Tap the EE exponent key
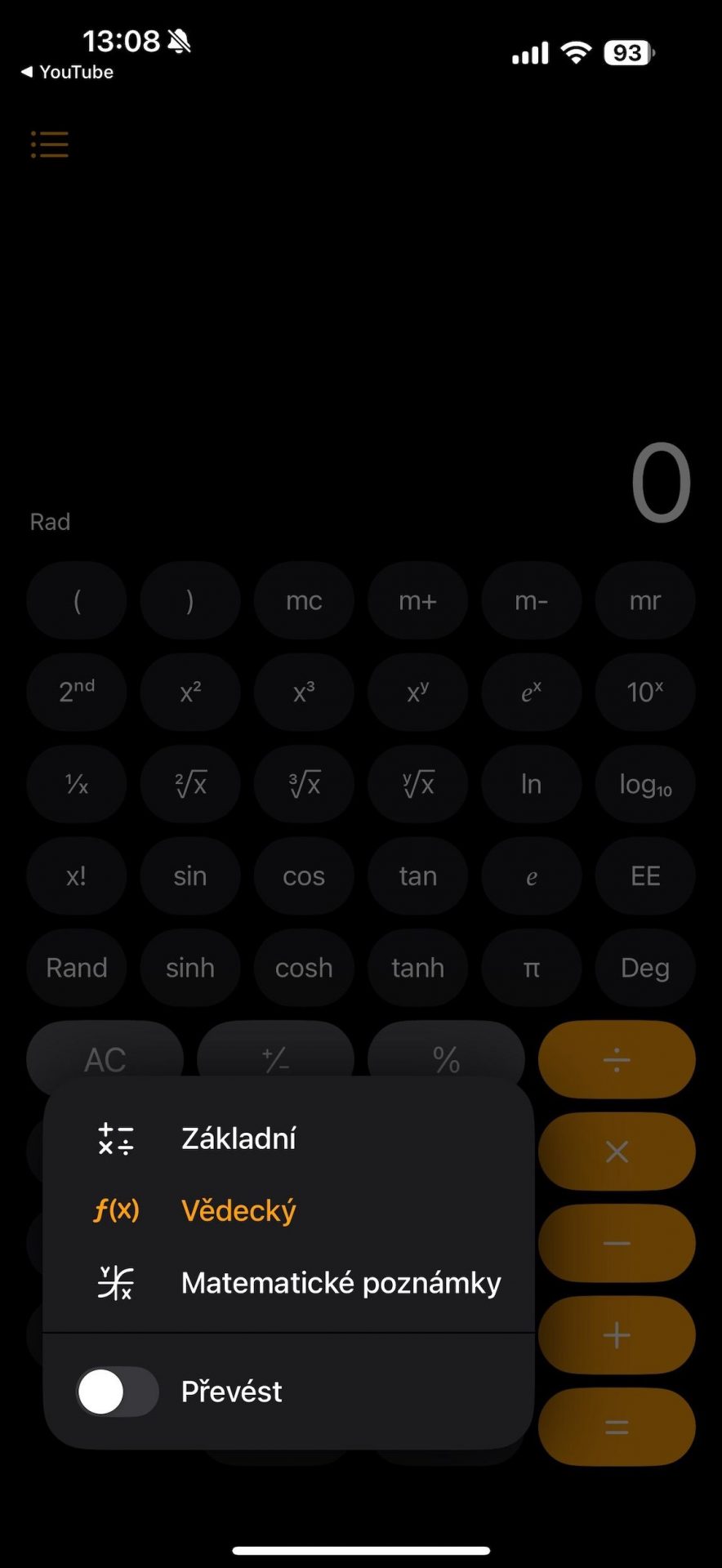 (x=645, y=876)
